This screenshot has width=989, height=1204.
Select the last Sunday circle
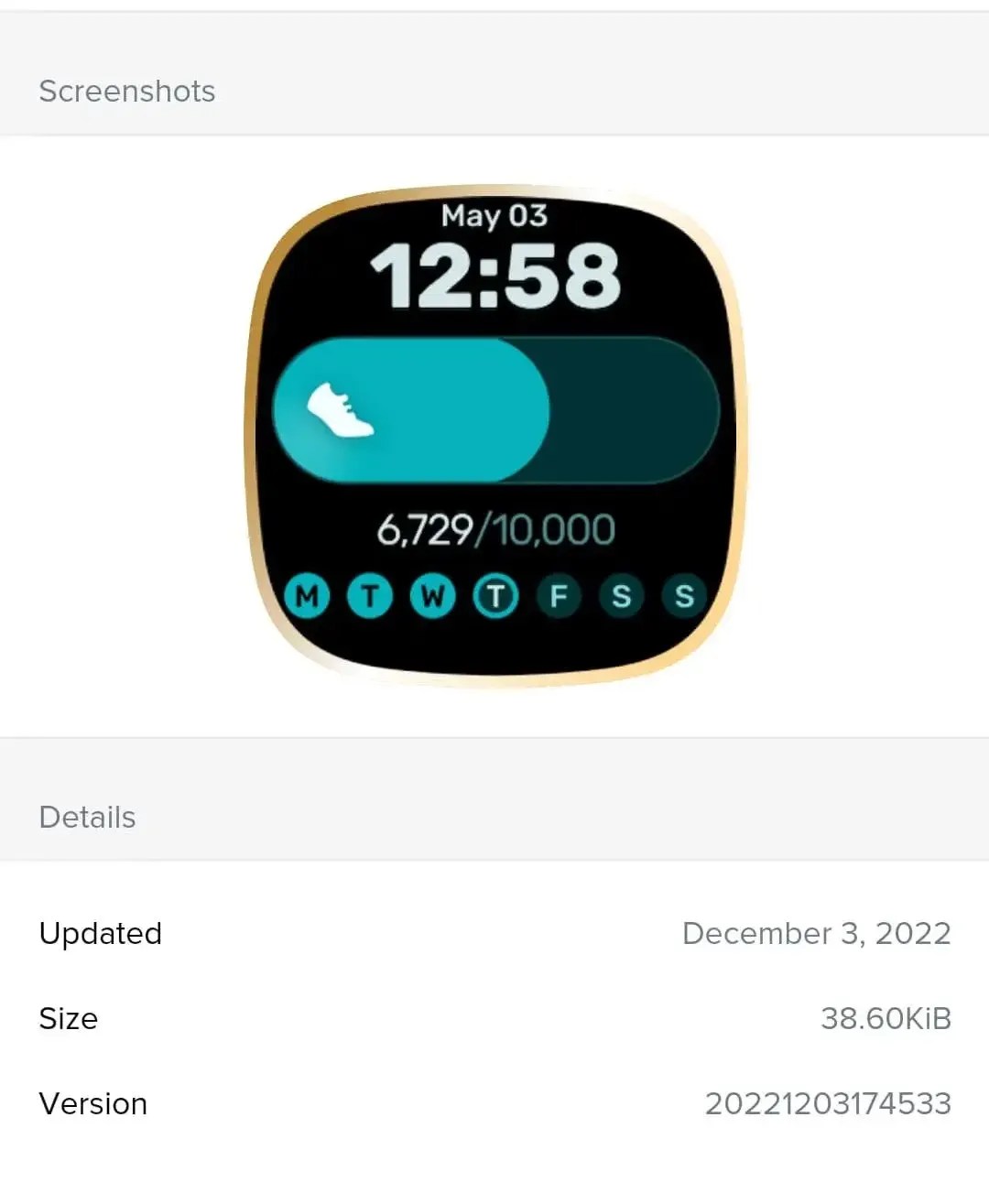click(683, 596)
